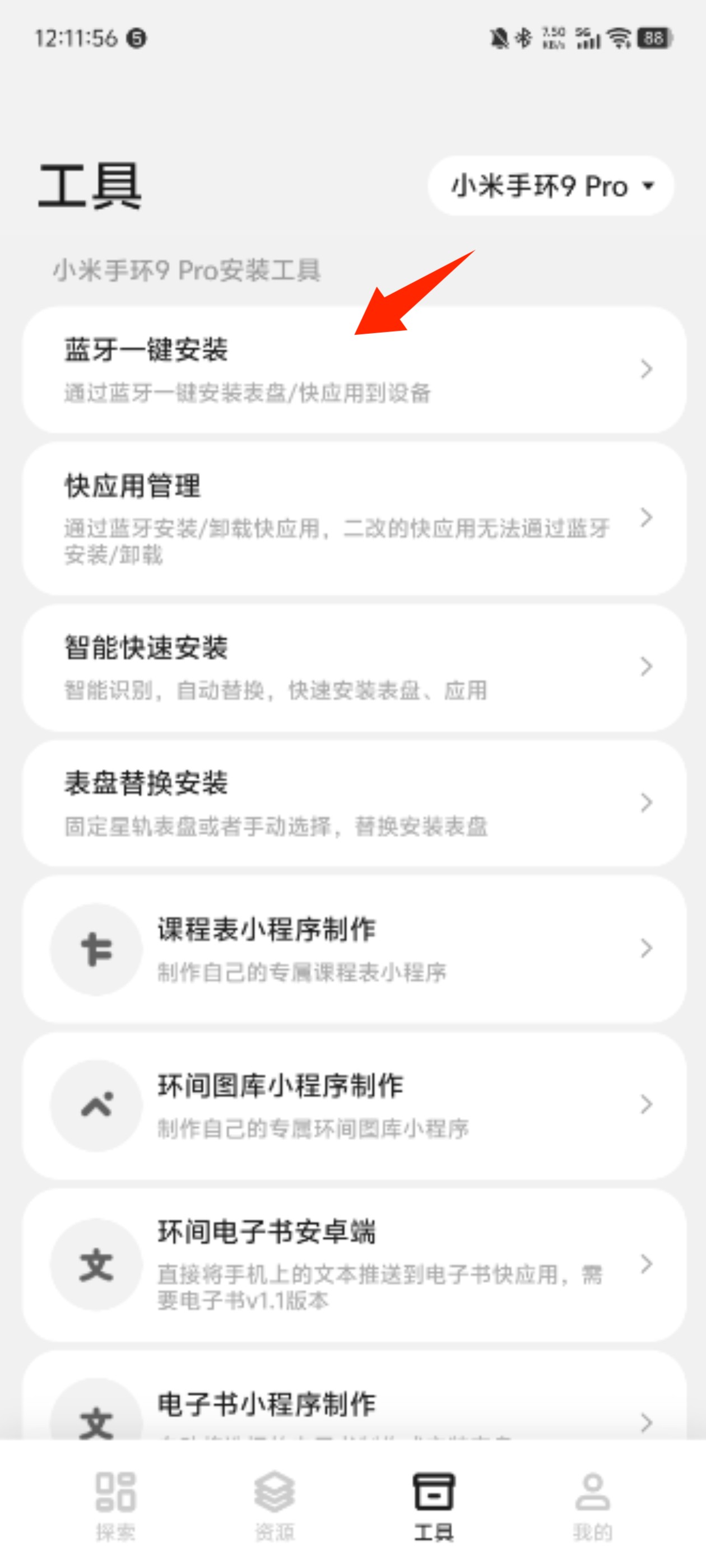
Task: Open 电子书小程序制作
Action: [x=354, y=1406]
